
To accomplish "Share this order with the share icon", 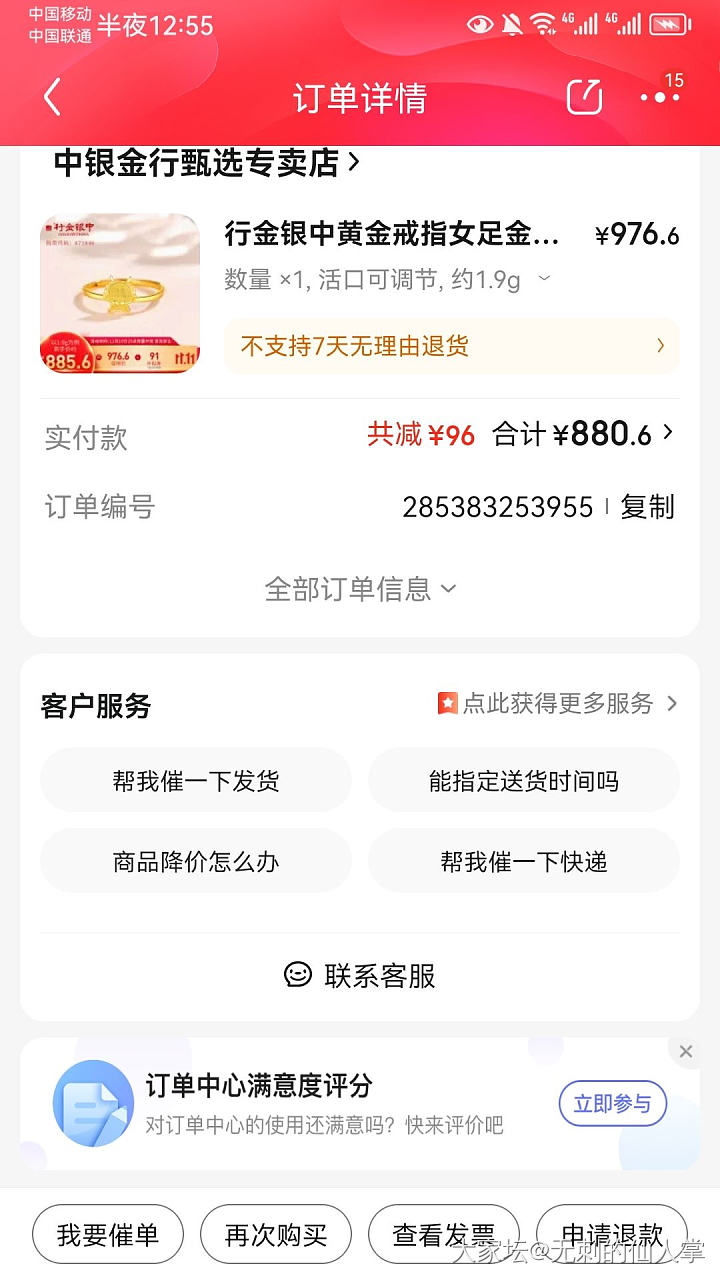I will 585,97.
